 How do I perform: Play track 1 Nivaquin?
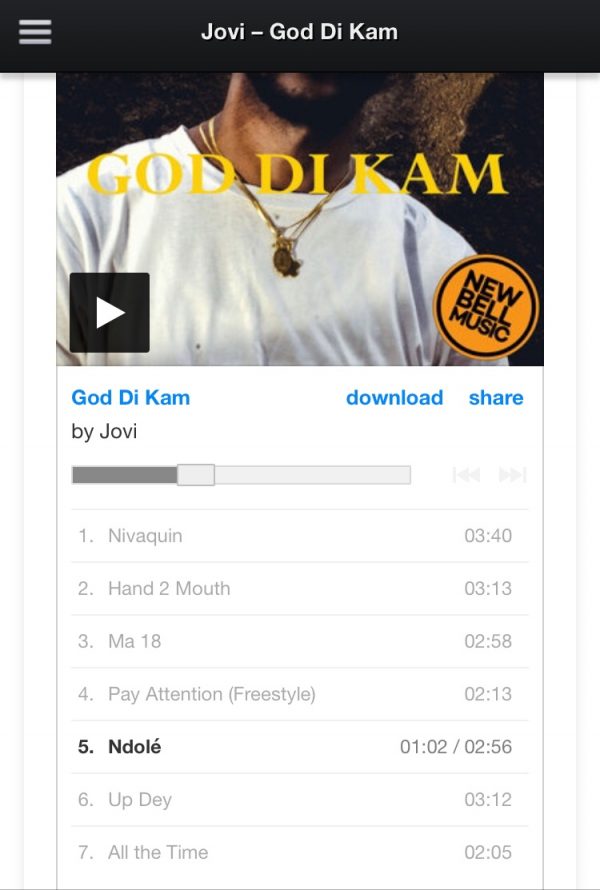145,536
